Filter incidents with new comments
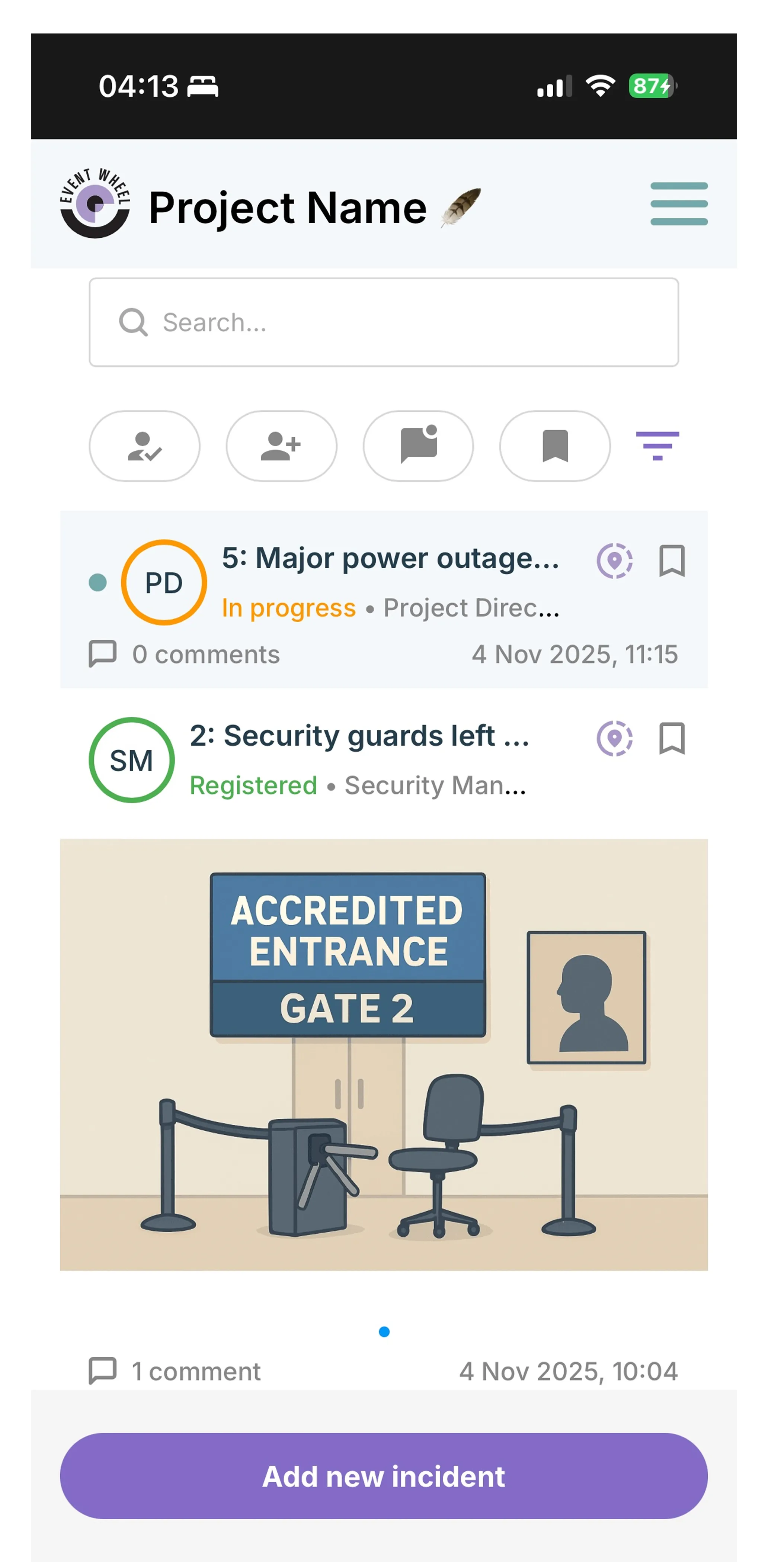 tap(418, 446)
